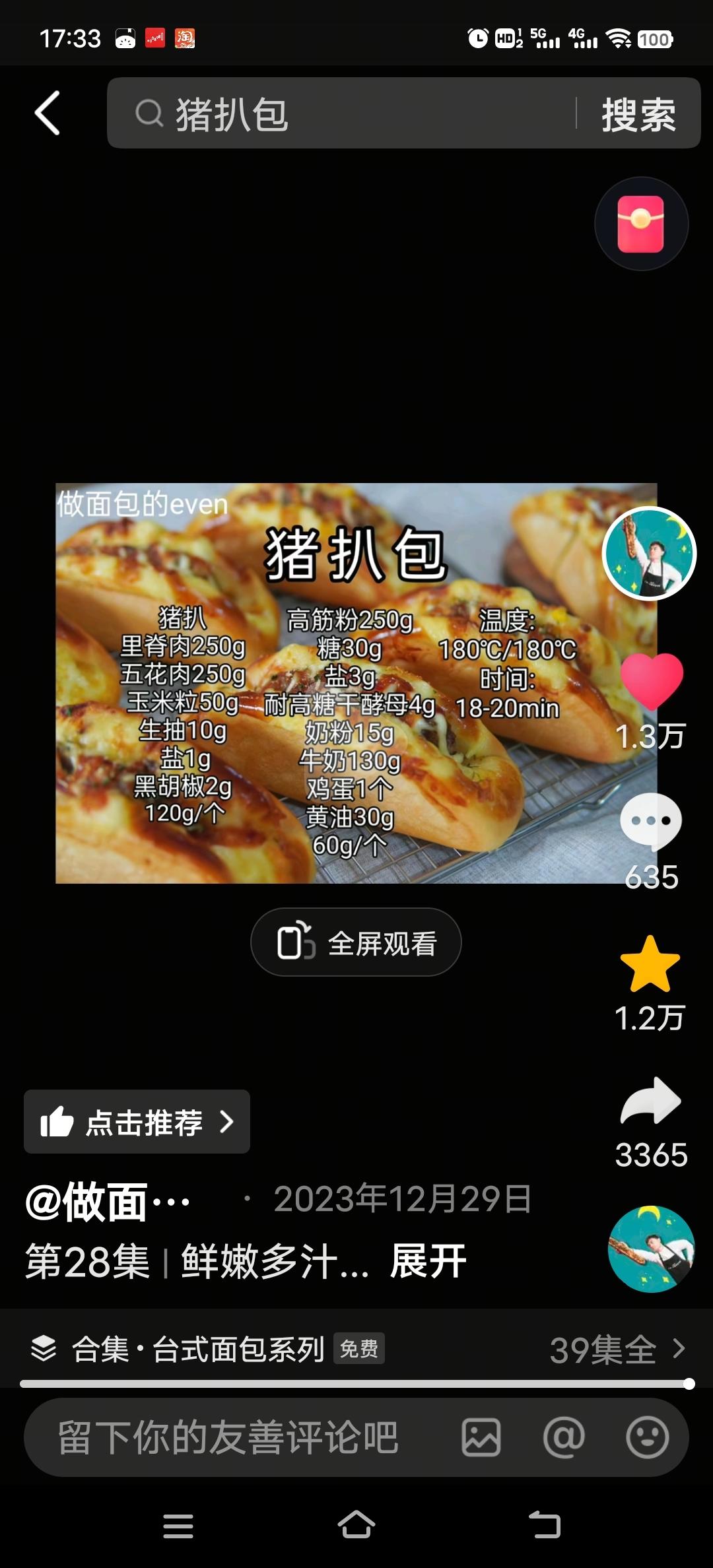Share this video via the arrow icon
The image size is (713, 1568).
pos(651,1101)
